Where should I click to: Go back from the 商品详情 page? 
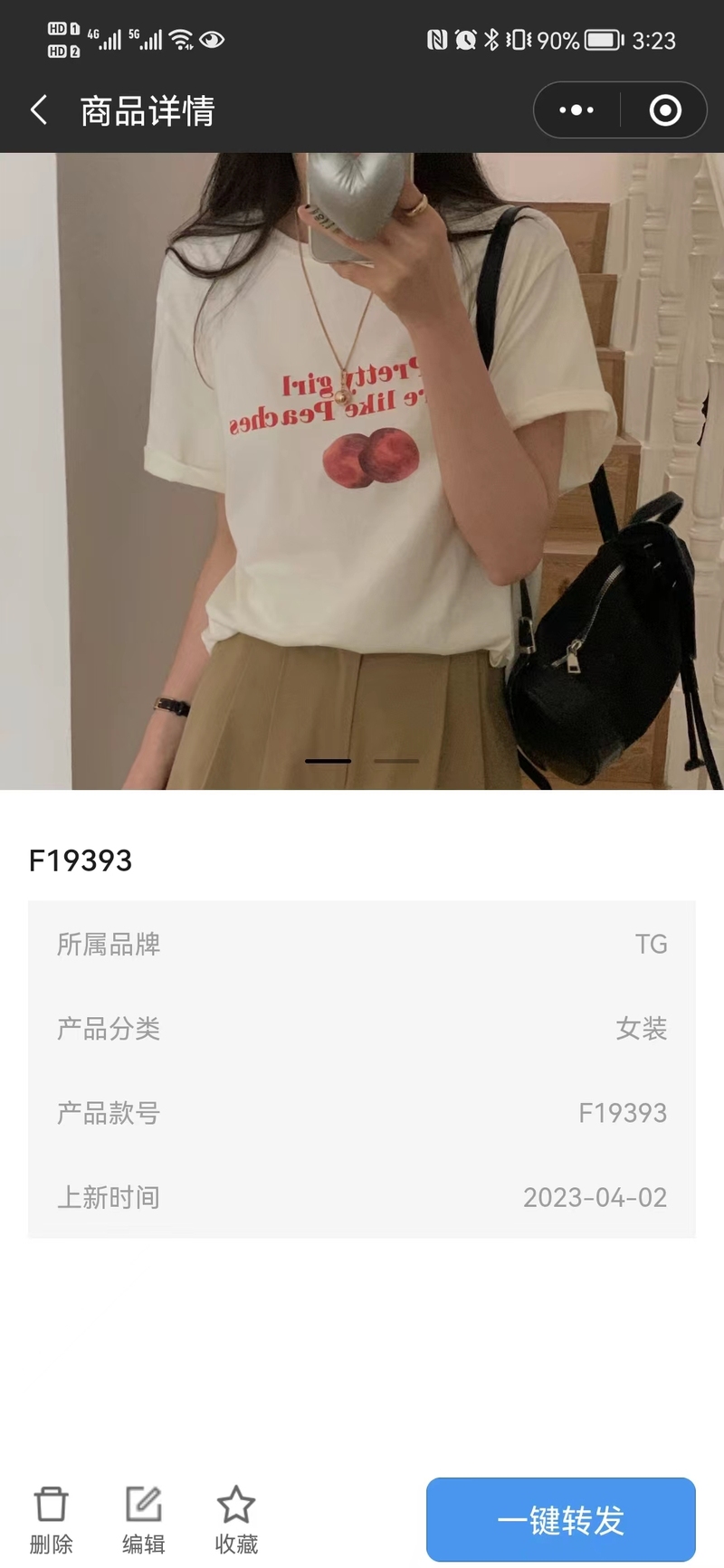click(39, 110)
